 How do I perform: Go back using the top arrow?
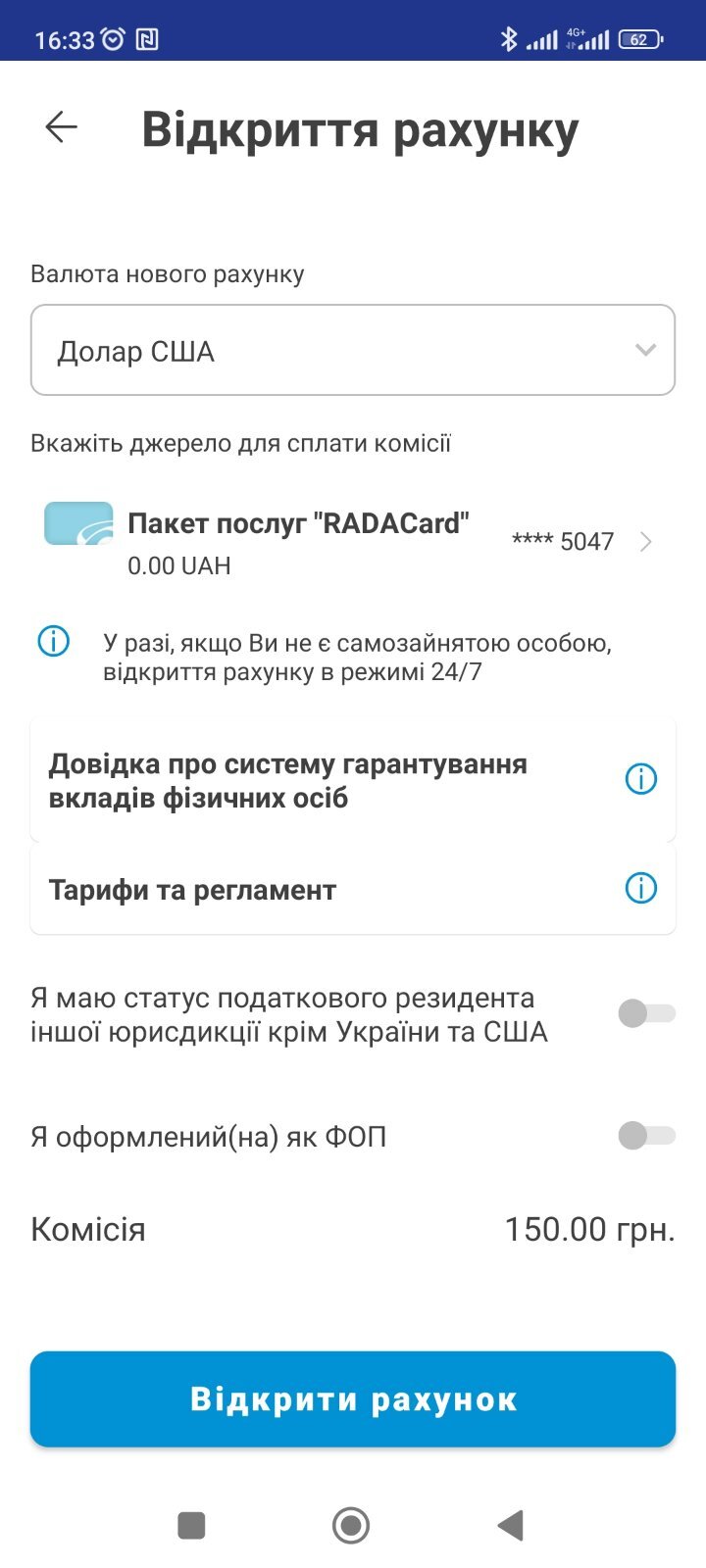61,127
